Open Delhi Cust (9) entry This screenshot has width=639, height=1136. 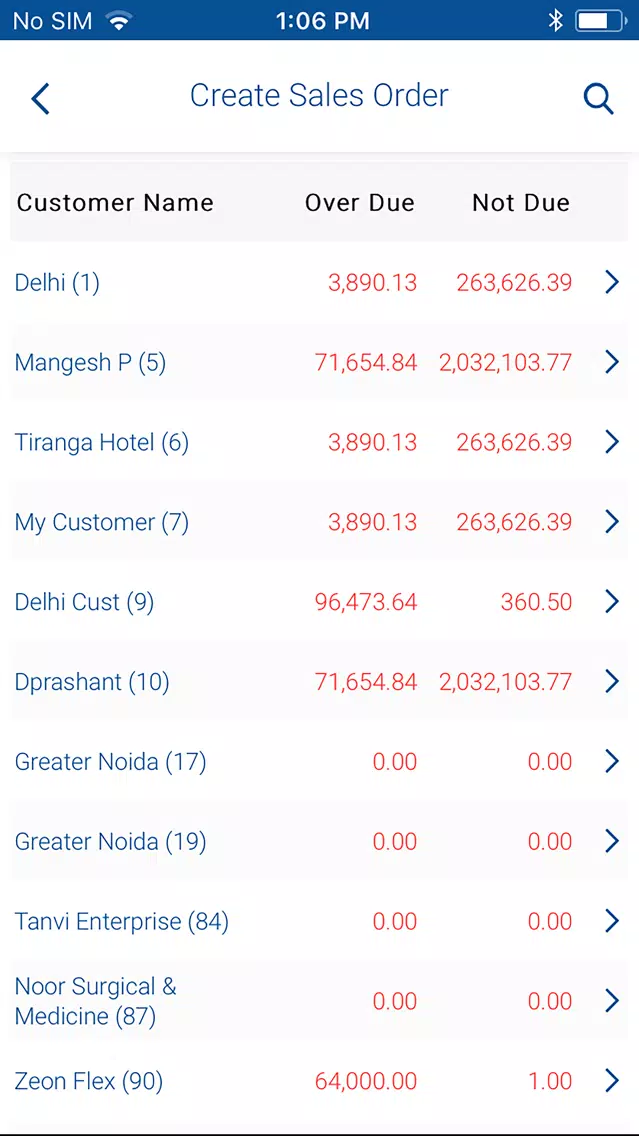pyautogui.click(x=319, y=601)
